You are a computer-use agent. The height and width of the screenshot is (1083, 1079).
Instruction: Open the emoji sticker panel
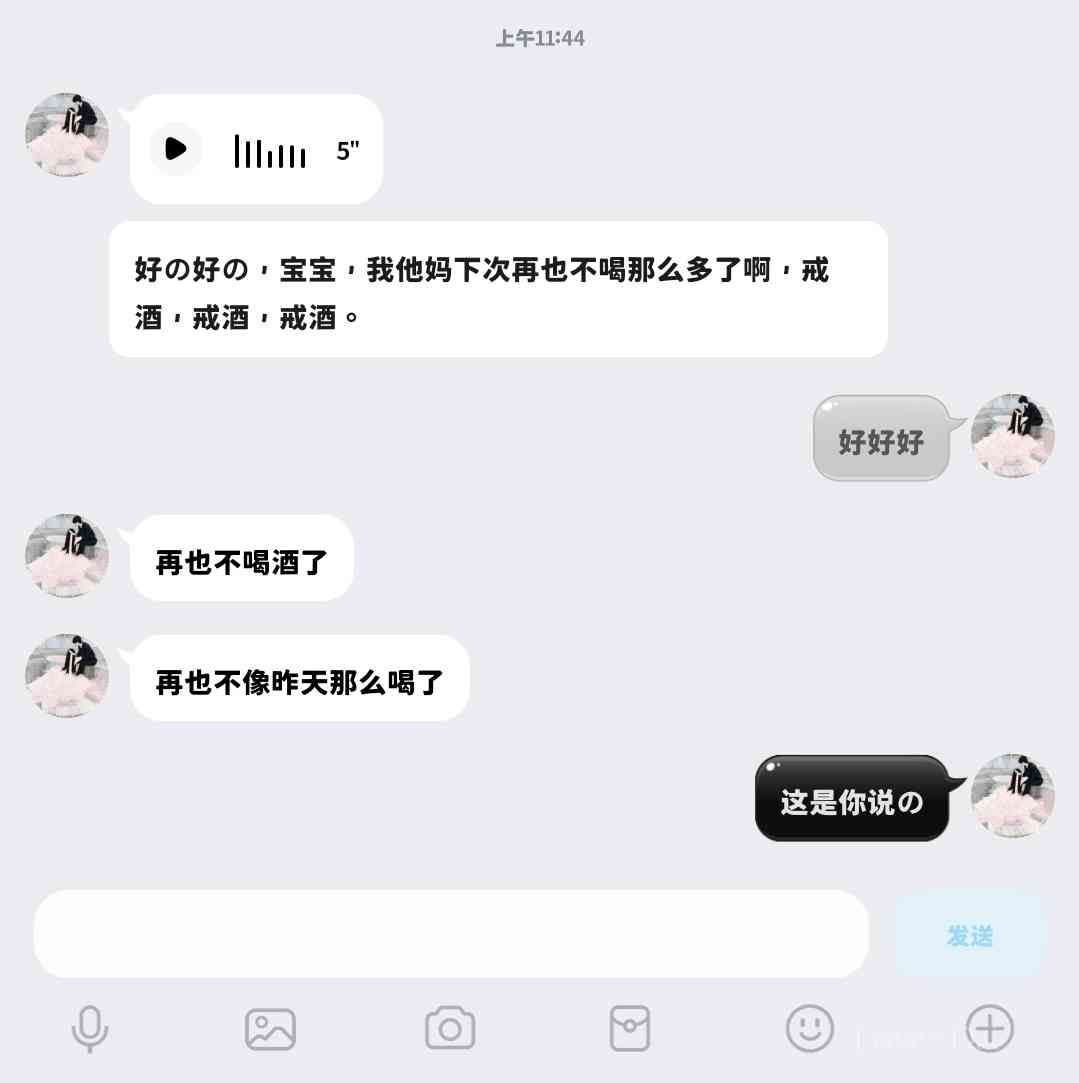coord(810,1028)
